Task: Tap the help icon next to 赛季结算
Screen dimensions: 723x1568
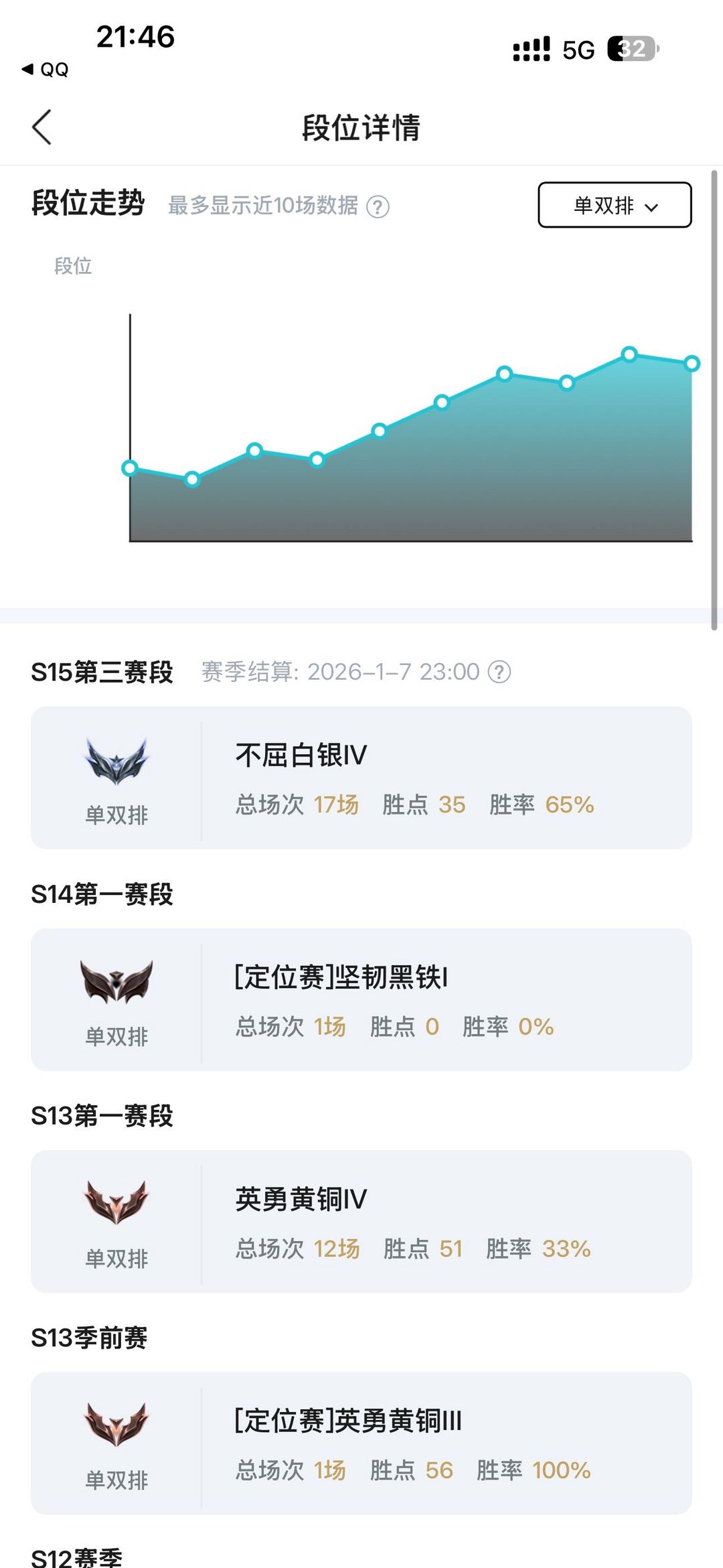Action: (x=499, y=672)
